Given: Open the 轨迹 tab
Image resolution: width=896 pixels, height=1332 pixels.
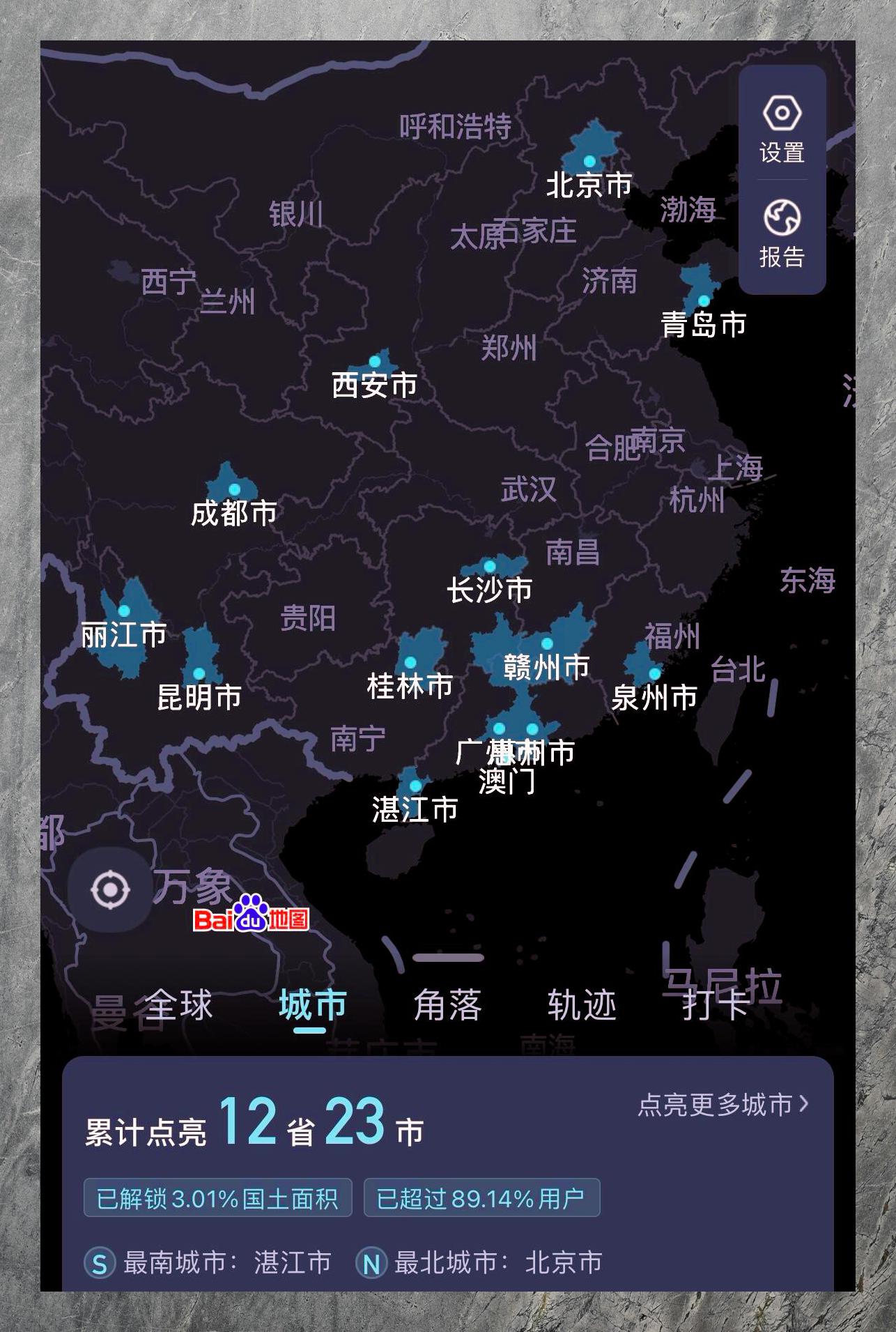Looking at the screenshot, I should [x=582, y=1004].
